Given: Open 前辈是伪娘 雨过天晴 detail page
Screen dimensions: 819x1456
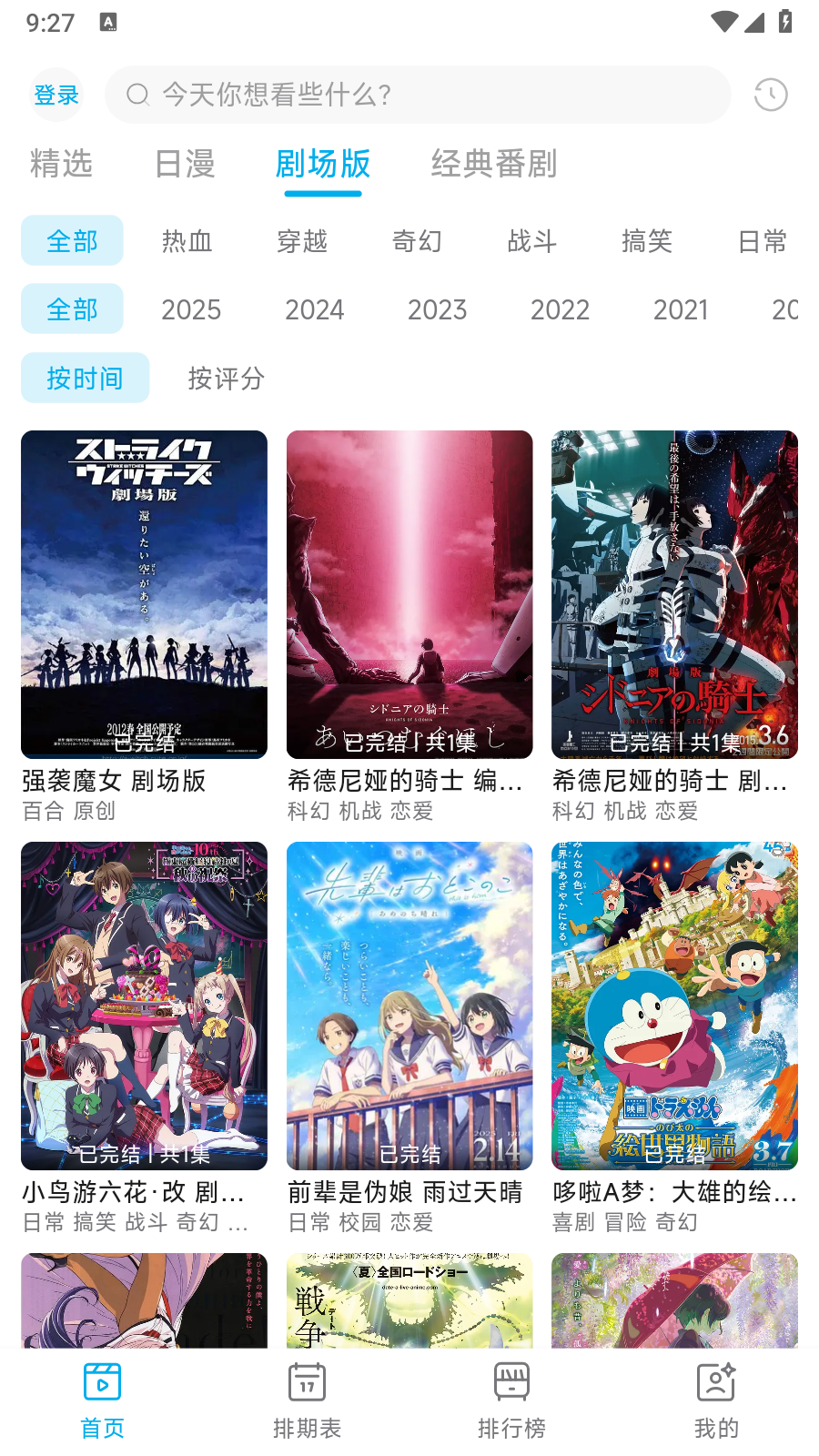Looking at the screenshot, I should click(409, 1006).
